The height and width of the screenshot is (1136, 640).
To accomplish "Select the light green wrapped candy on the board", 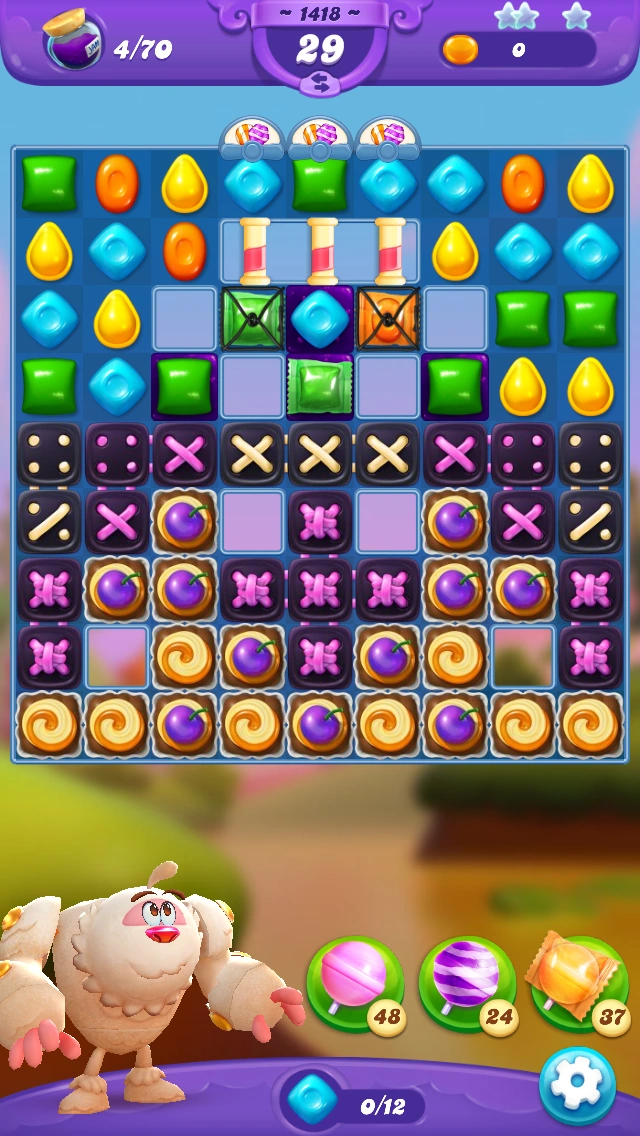I will pos(320,386).
